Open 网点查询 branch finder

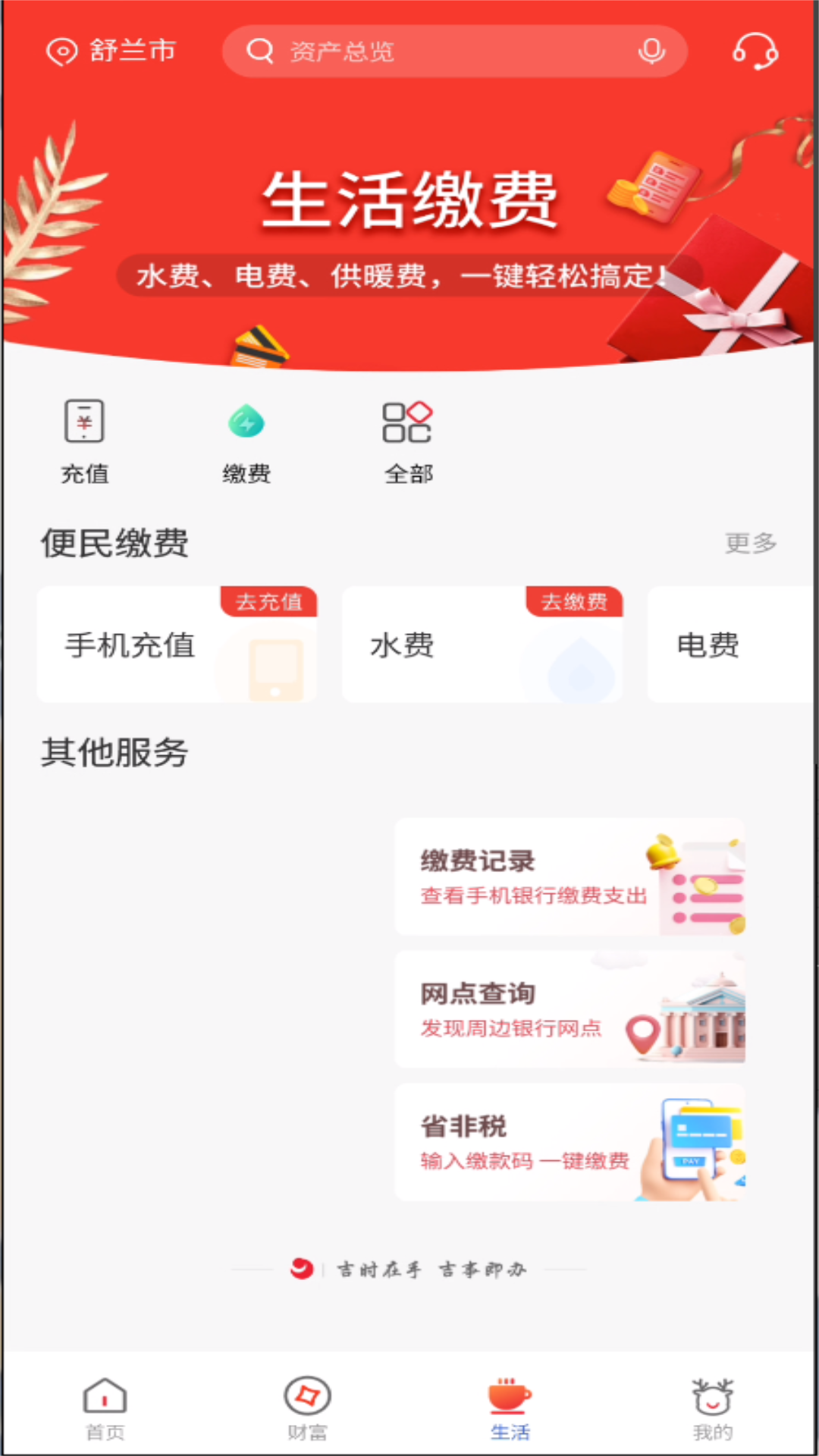point(570,1009)
